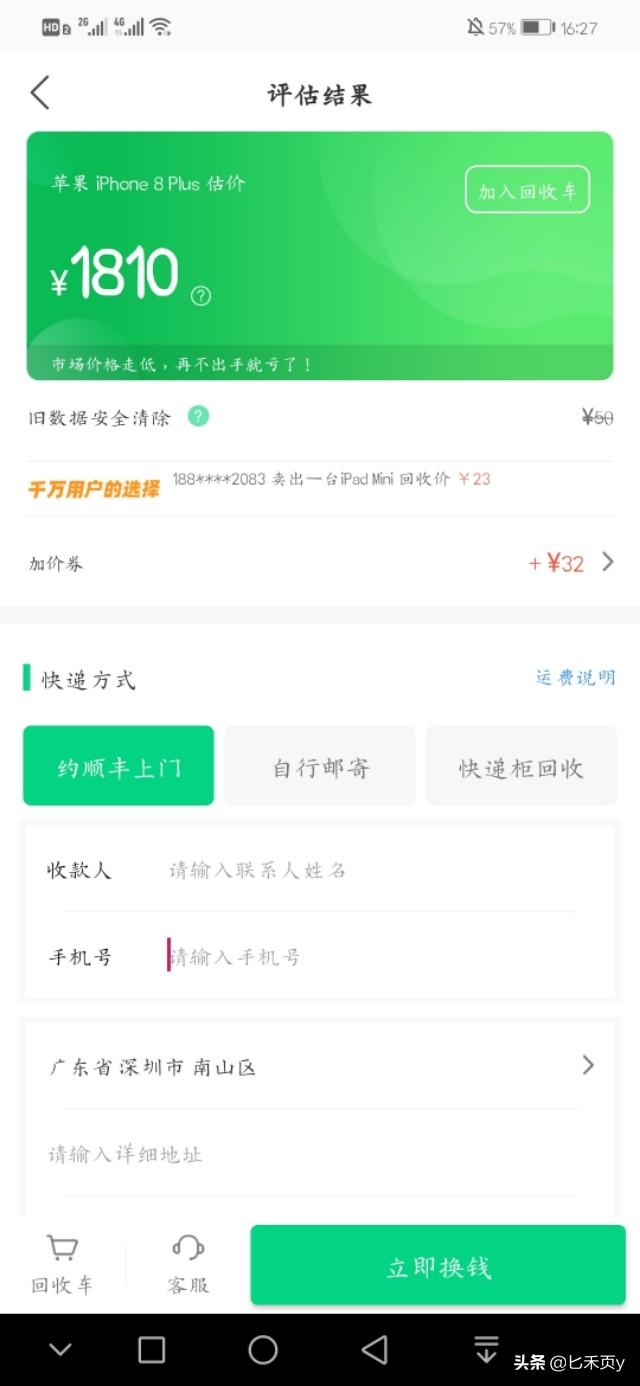The image size is (640, 1386).
Task: Choose 快递柜回收 option
Action: click(521, 766)
